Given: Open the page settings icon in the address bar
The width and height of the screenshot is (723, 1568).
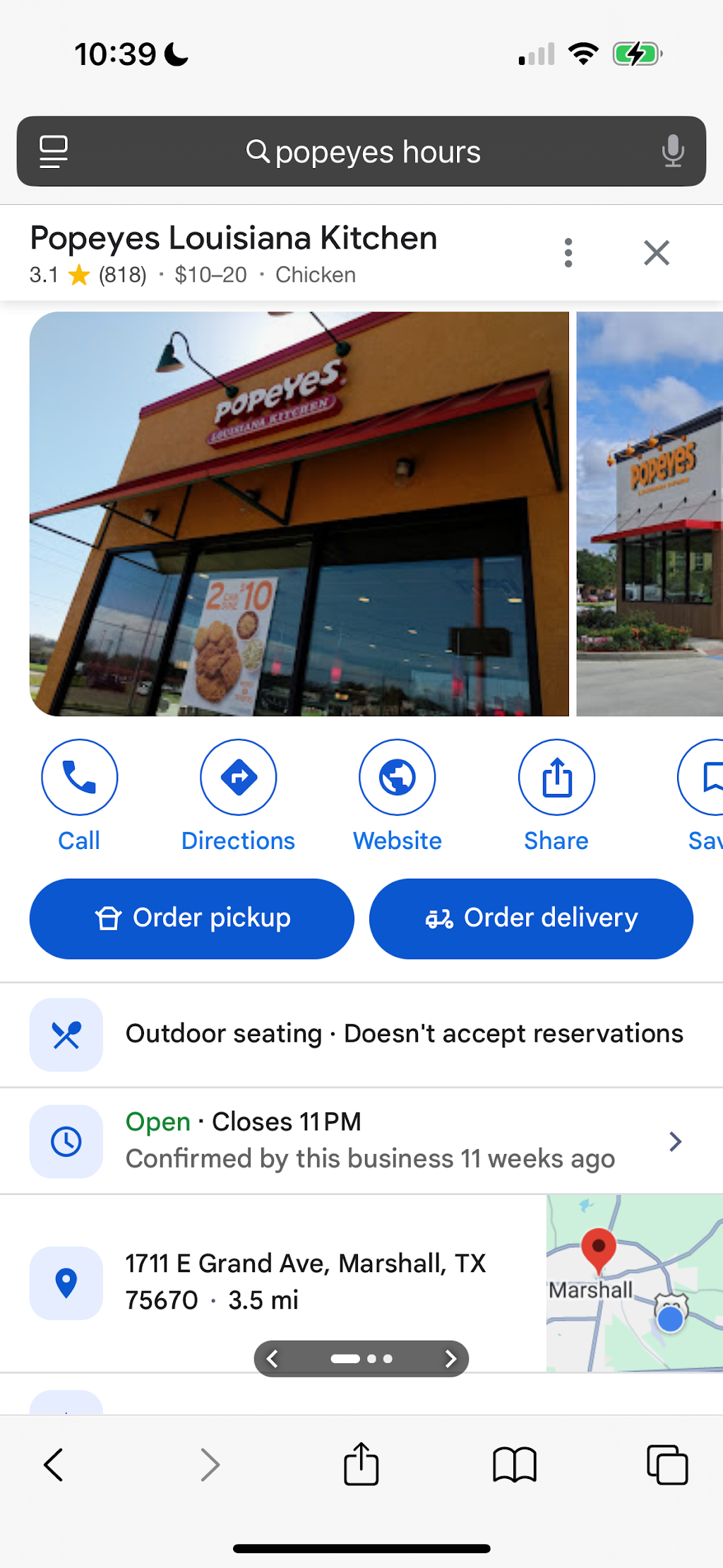Looking at the screenshot, I should pyautogui.click(x=54, y=151).
